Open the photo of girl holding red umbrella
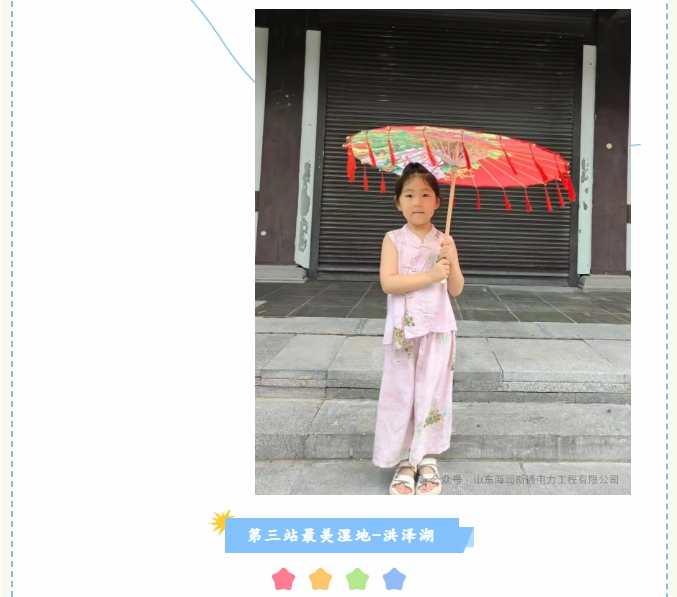Screen dimensions: 677x597 442,252
